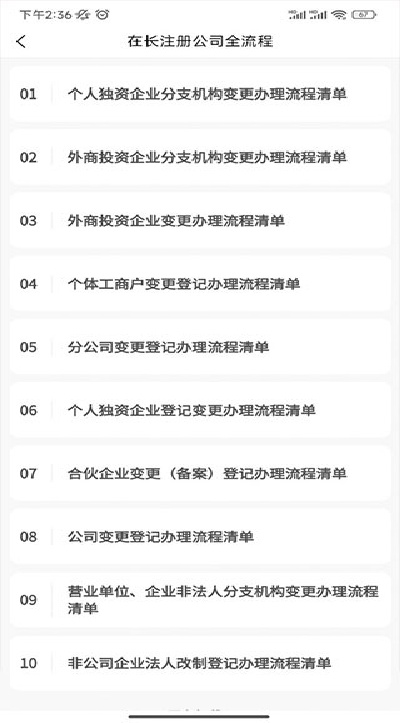Open 04 个体工商户变更登记办理流程清单
Viewport: 400px width, 723px height.
click(x=200, y=284)
